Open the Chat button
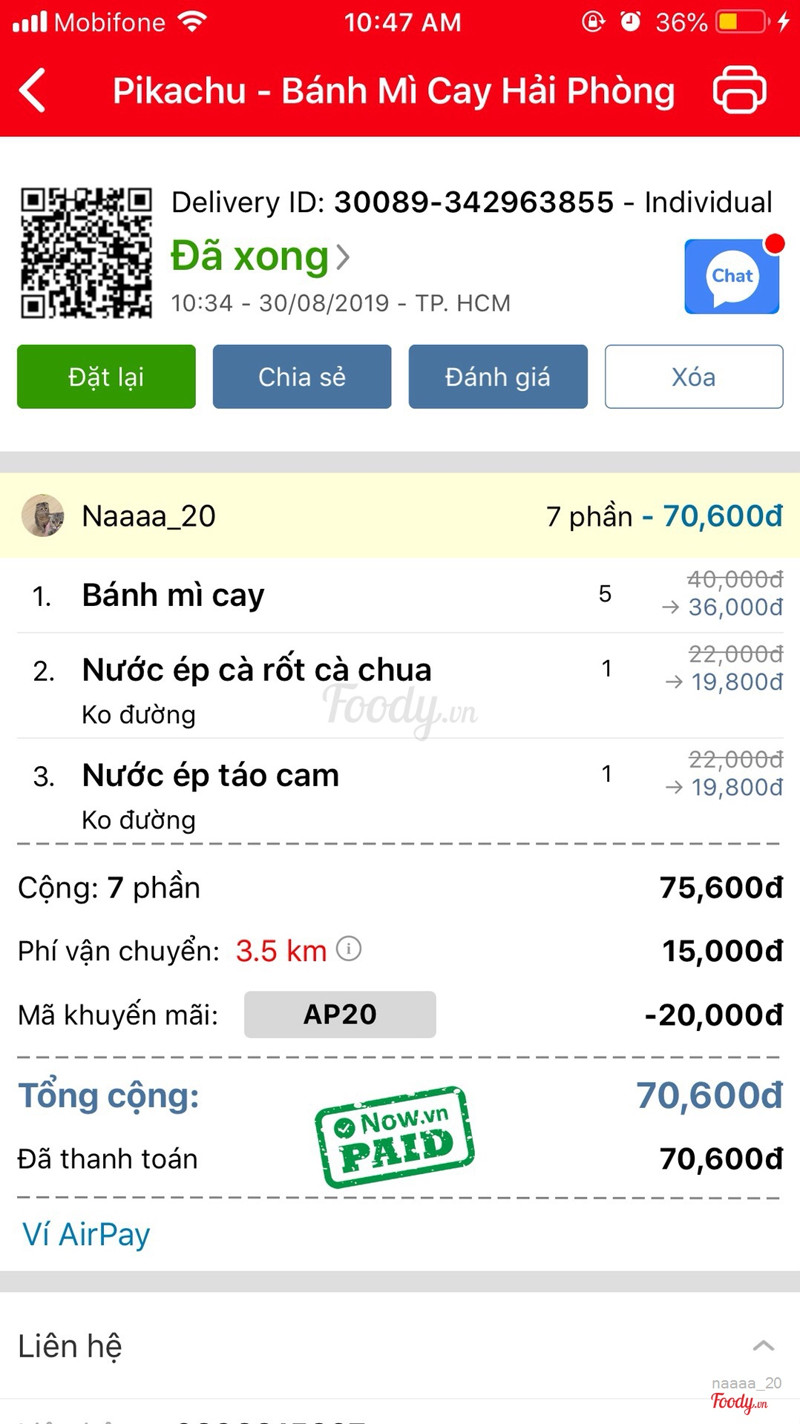The width and height of the screenshot is (800, 1424). [732, 277]
